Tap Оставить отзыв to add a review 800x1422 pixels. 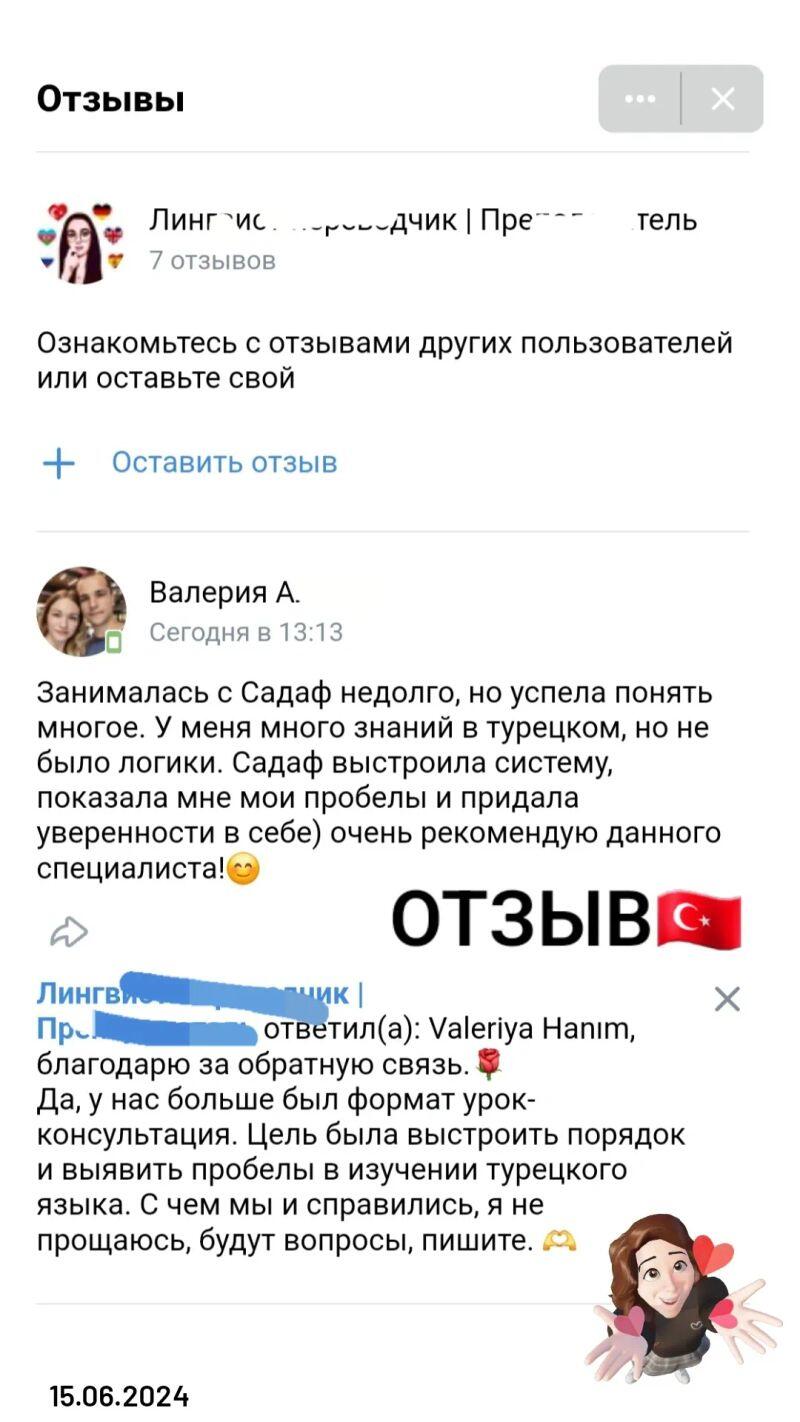(224, 462)
